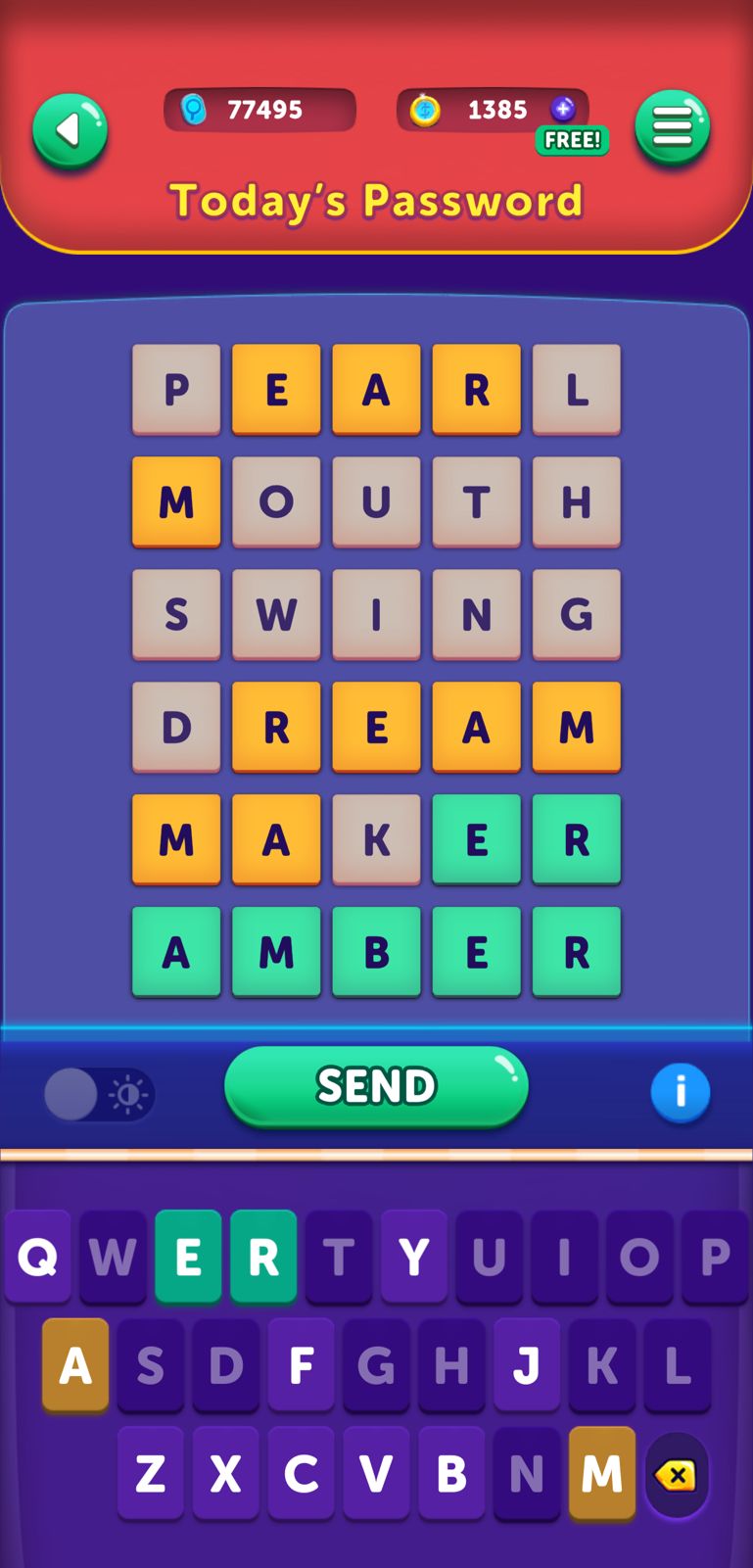This screenshot has height=1568, width=753.
Task: Enter the B key
Action: pos(451,1473)
